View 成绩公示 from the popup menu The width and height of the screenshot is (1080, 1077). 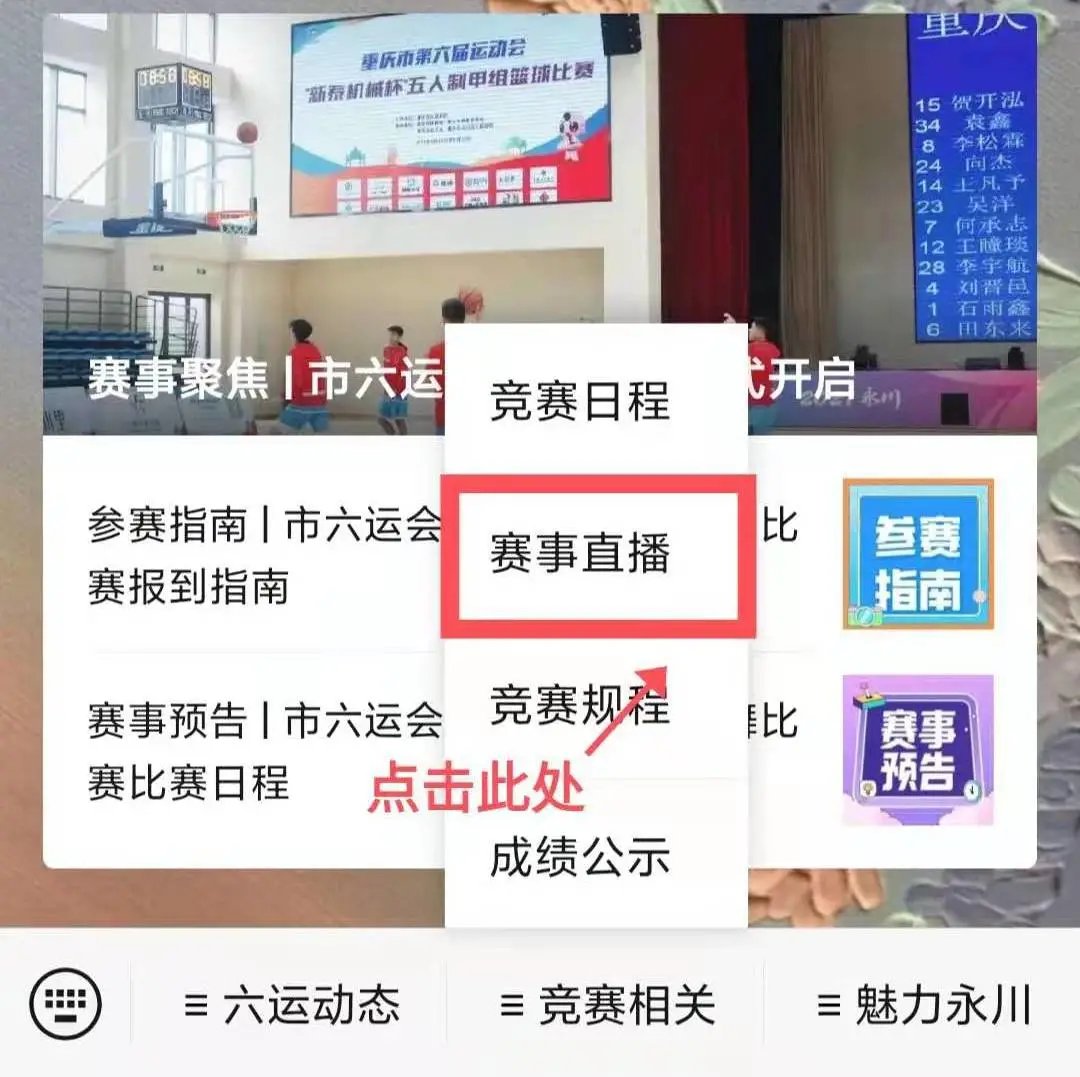[580, 858]
